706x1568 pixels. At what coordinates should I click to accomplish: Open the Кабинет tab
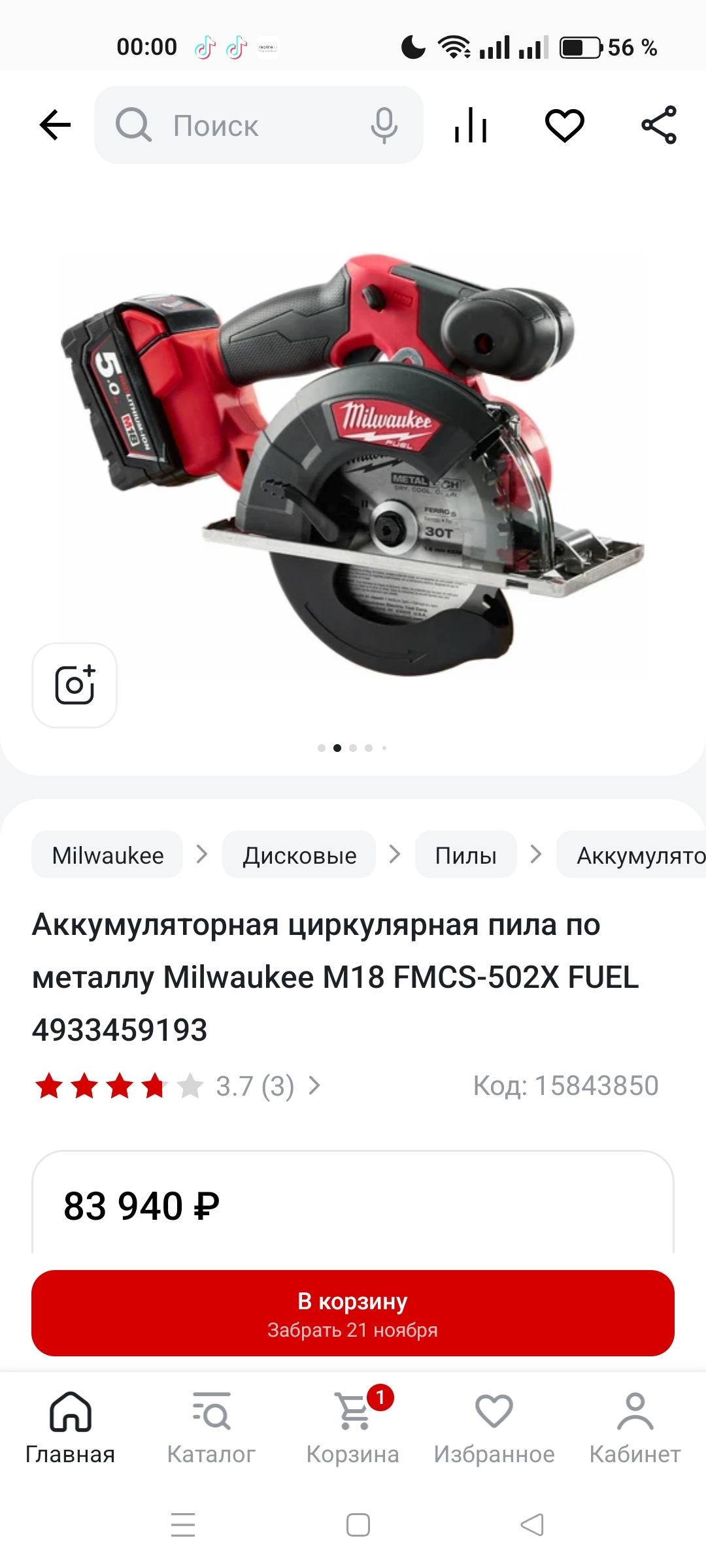click(x=635, y=1428)
